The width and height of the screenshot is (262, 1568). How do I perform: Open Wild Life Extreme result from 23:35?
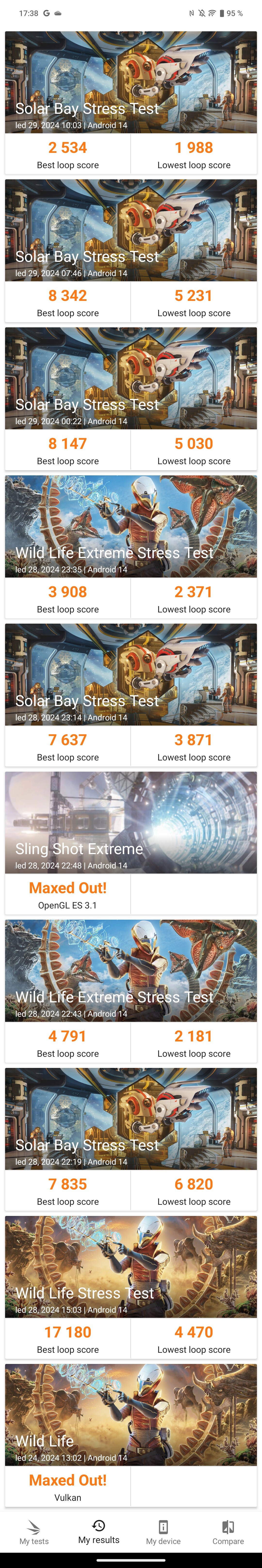[x=131, y=546]
